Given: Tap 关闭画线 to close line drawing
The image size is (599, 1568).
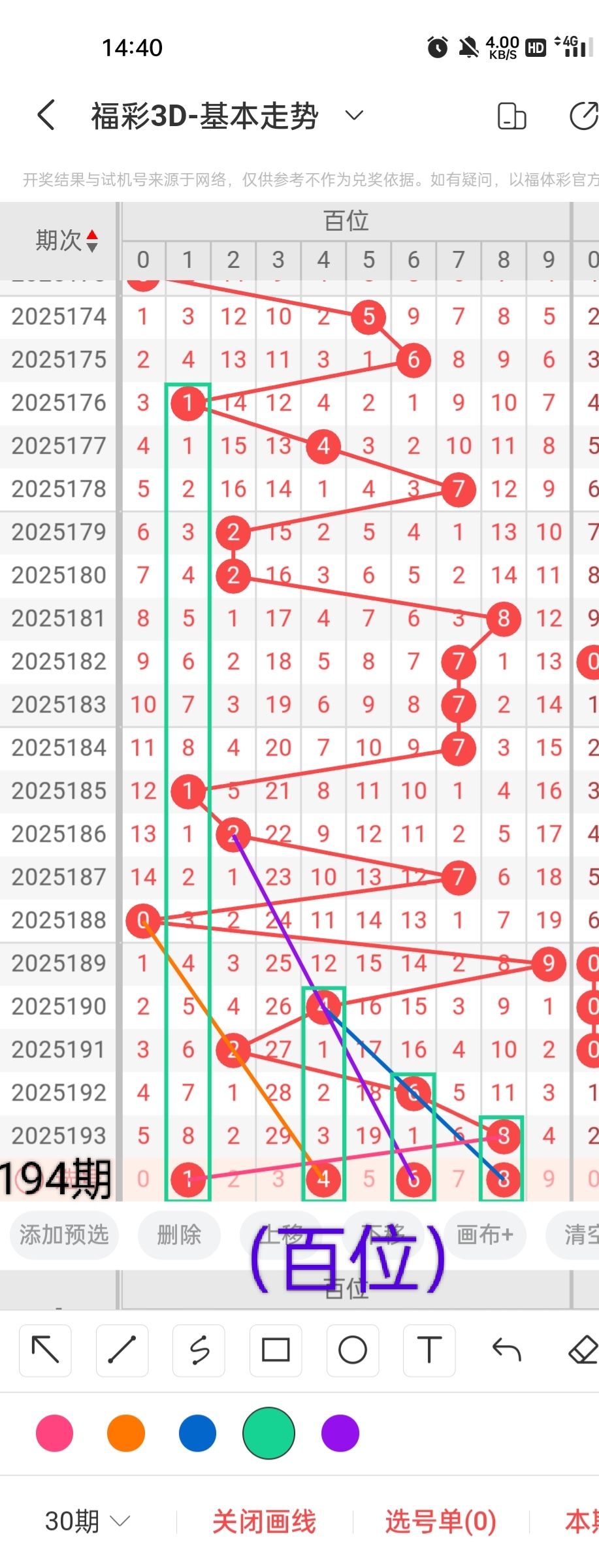Looking at the screenshot, I should (x=264, y=1522).
